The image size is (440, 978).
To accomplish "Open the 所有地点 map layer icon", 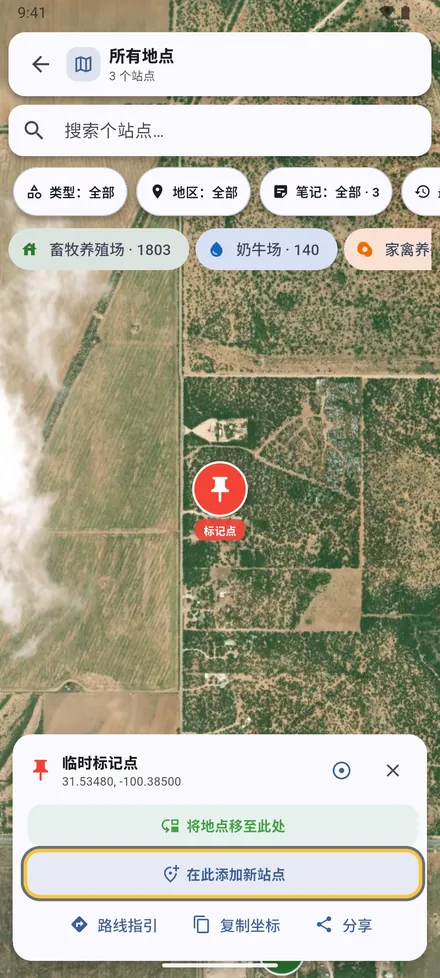I will pos(84,64).
